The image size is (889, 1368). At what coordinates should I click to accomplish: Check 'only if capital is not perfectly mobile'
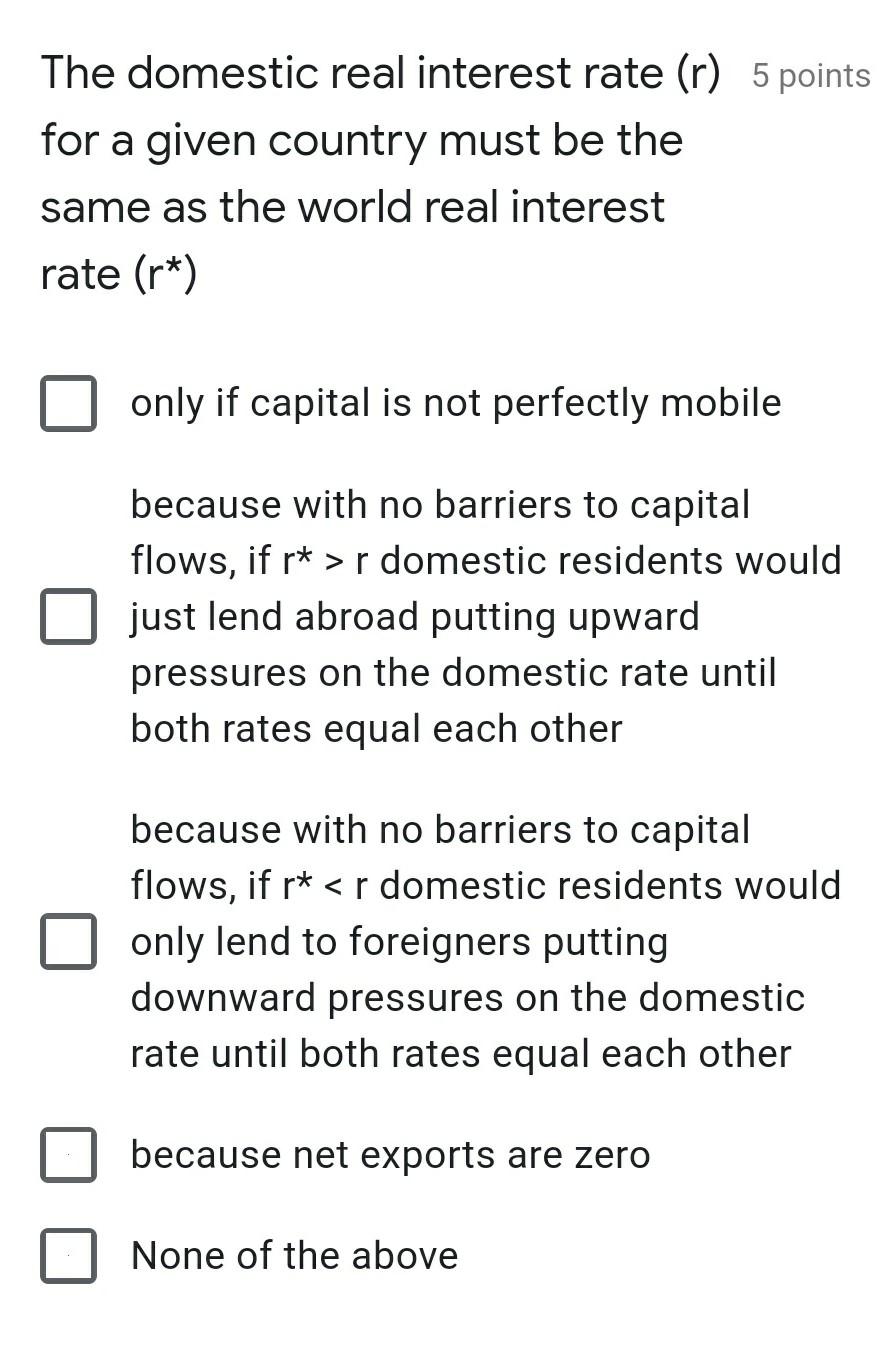68,404
